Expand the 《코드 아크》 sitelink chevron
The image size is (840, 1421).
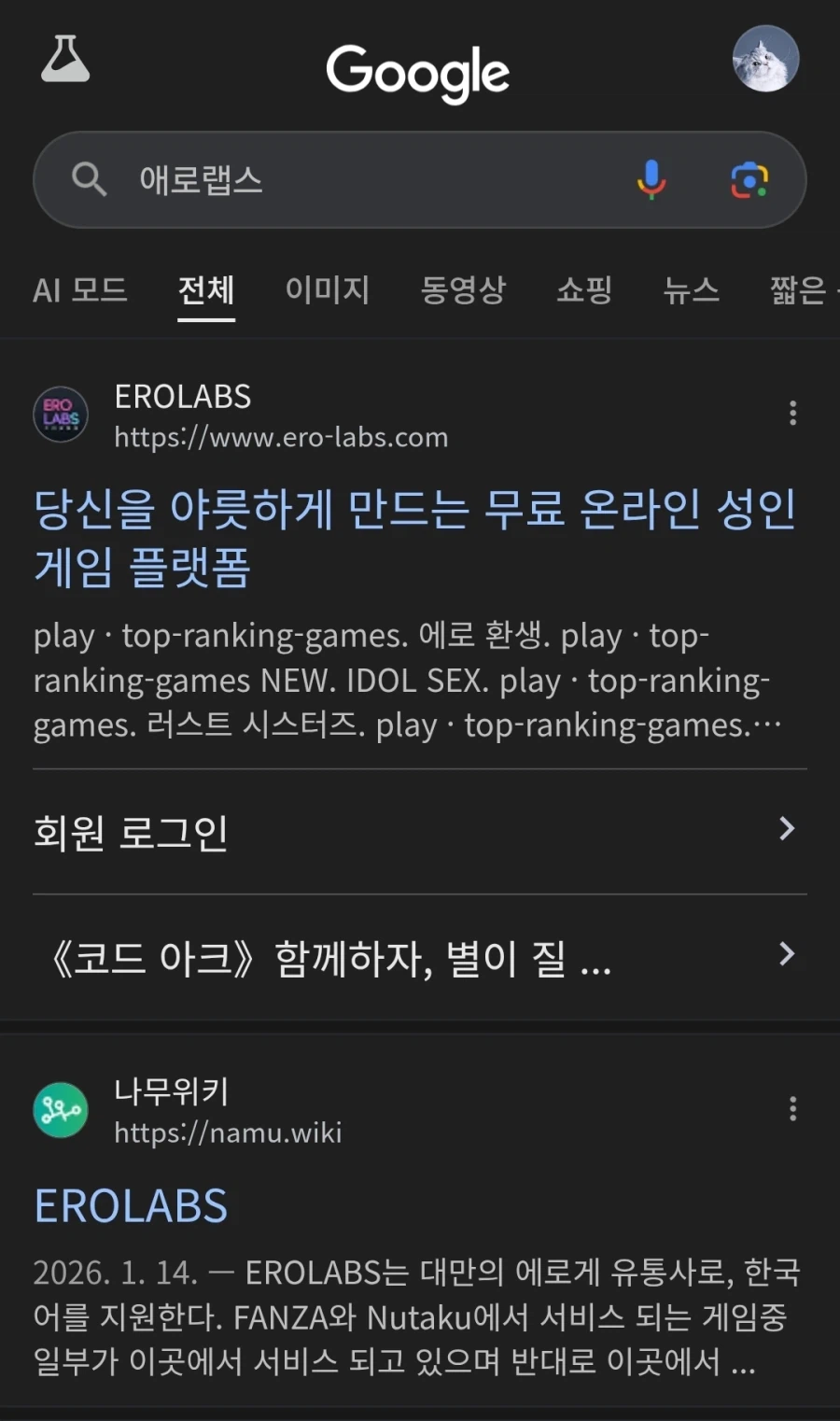[x=785, y=954]
